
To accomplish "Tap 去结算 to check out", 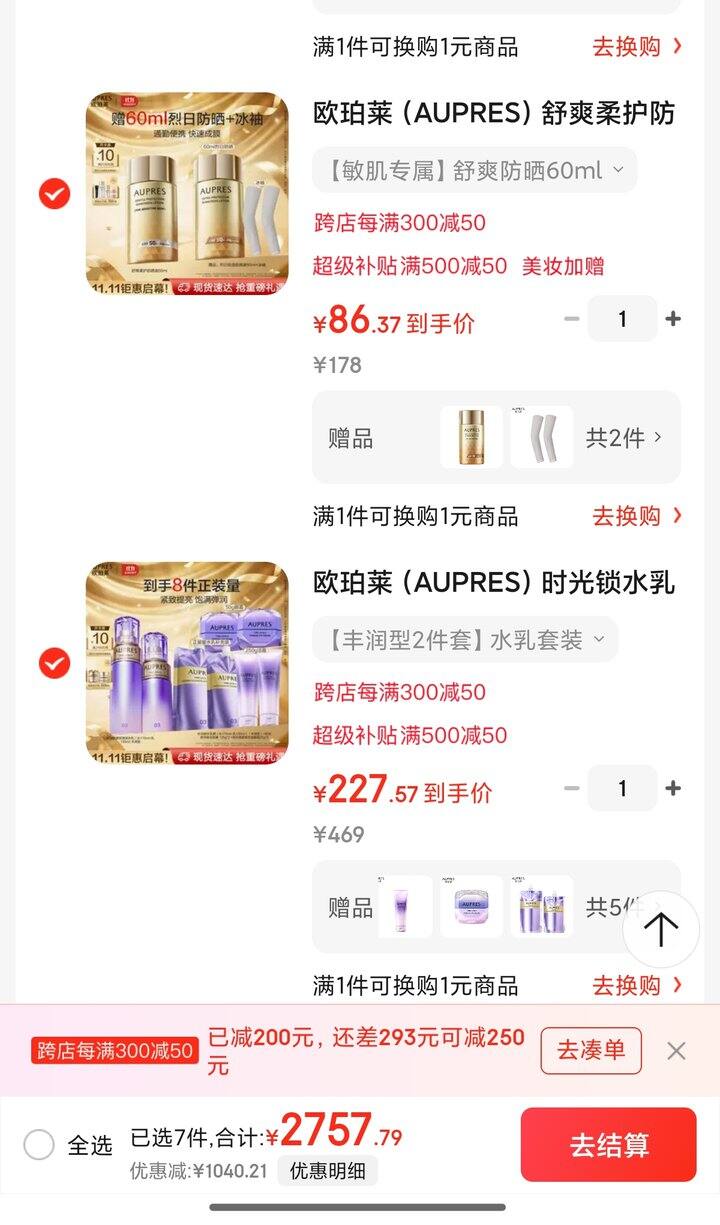I will 608,1145.
